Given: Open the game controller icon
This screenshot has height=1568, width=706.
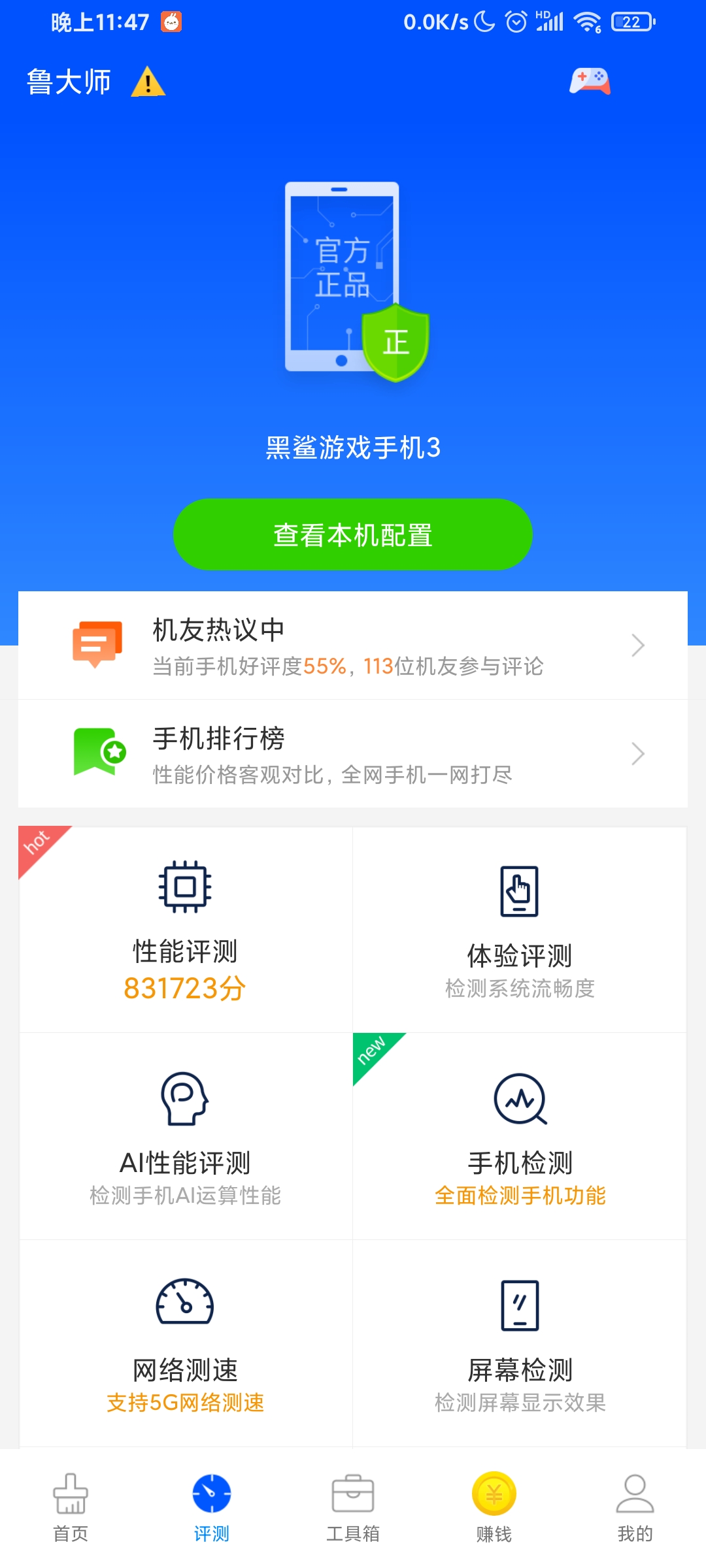Looking at the screenshot, I should 590,82.
